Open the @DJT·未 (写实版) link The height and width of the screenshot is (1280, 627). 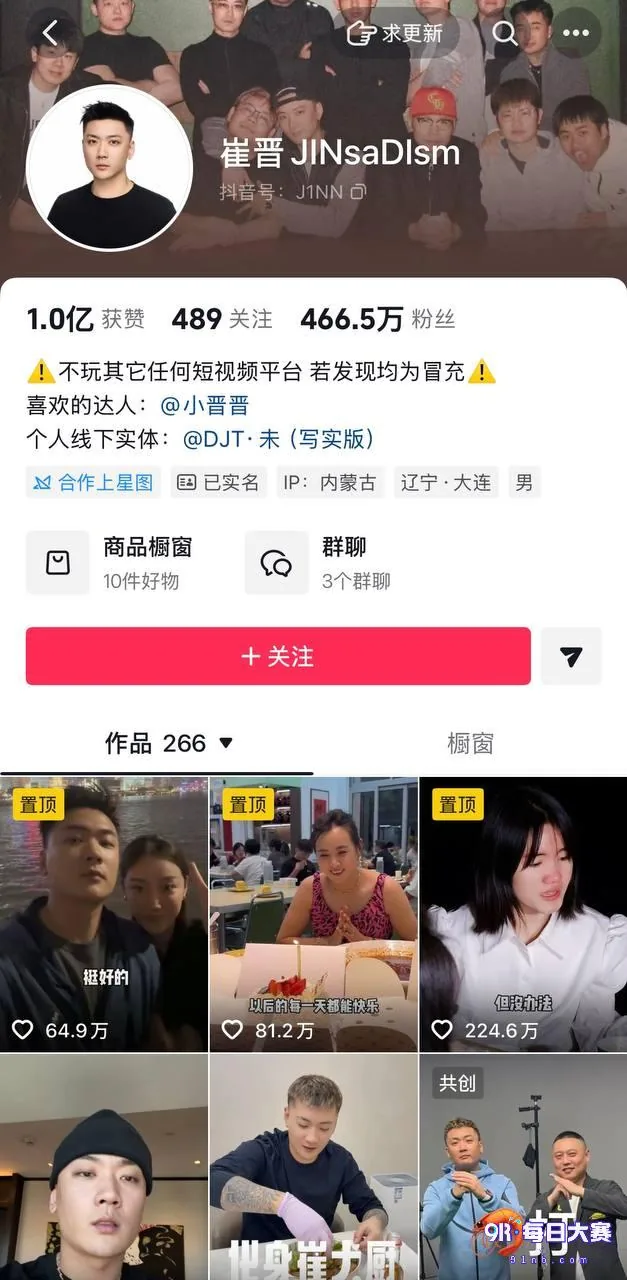278,439
